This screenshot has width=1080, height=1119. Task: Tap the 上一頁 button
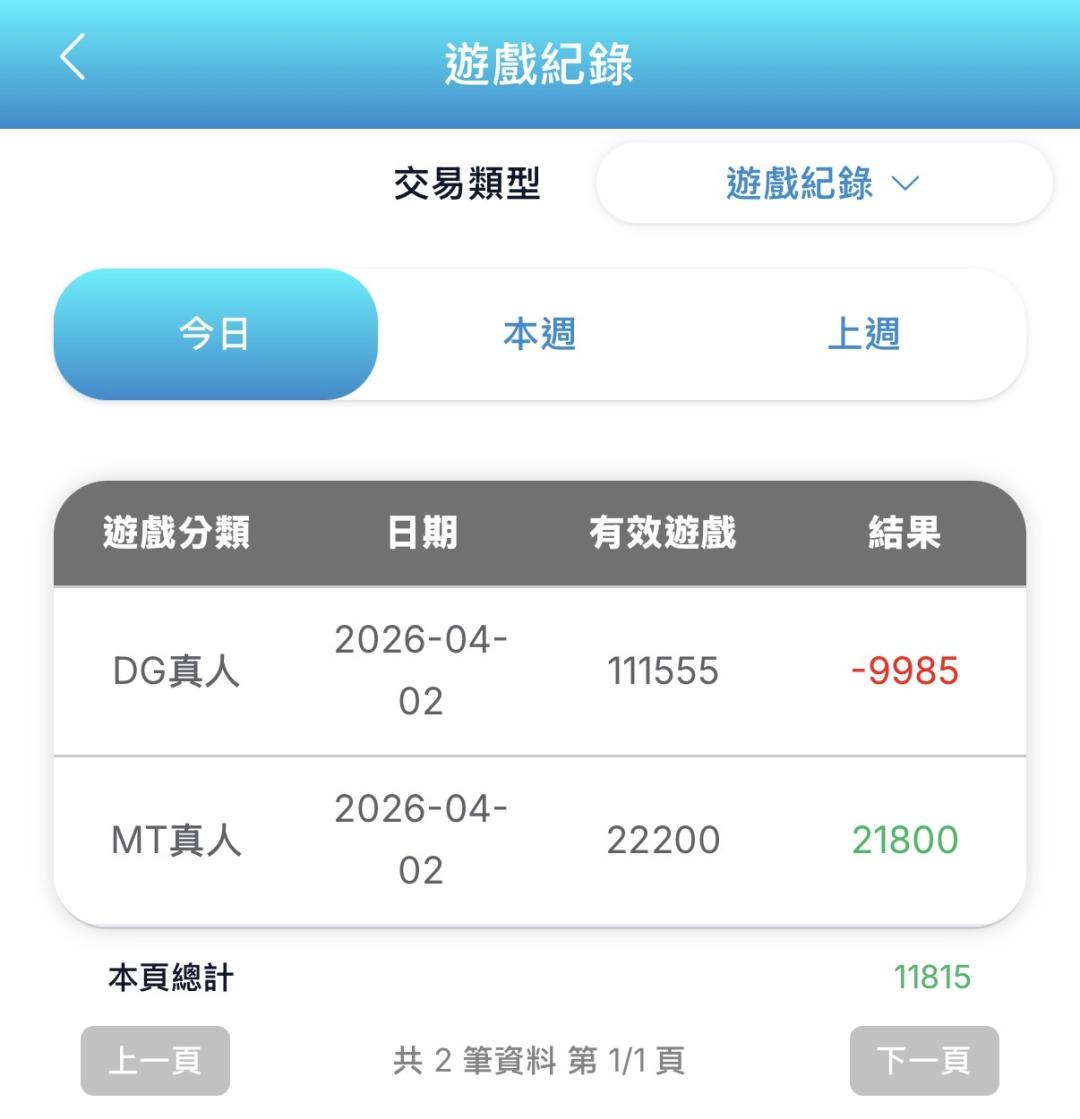point(155,1060)
